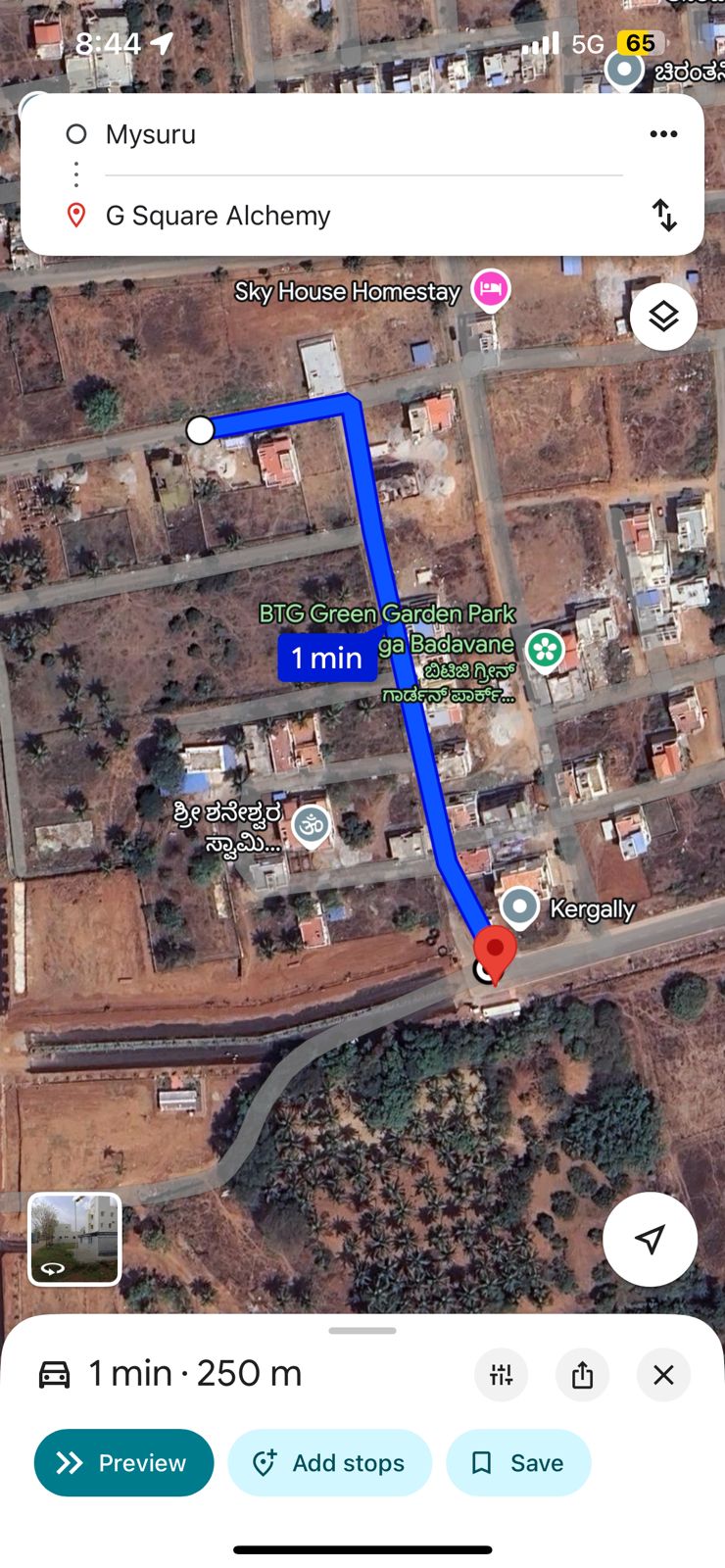
Task: Open route options filter
Action: (x=502, y=1375)
